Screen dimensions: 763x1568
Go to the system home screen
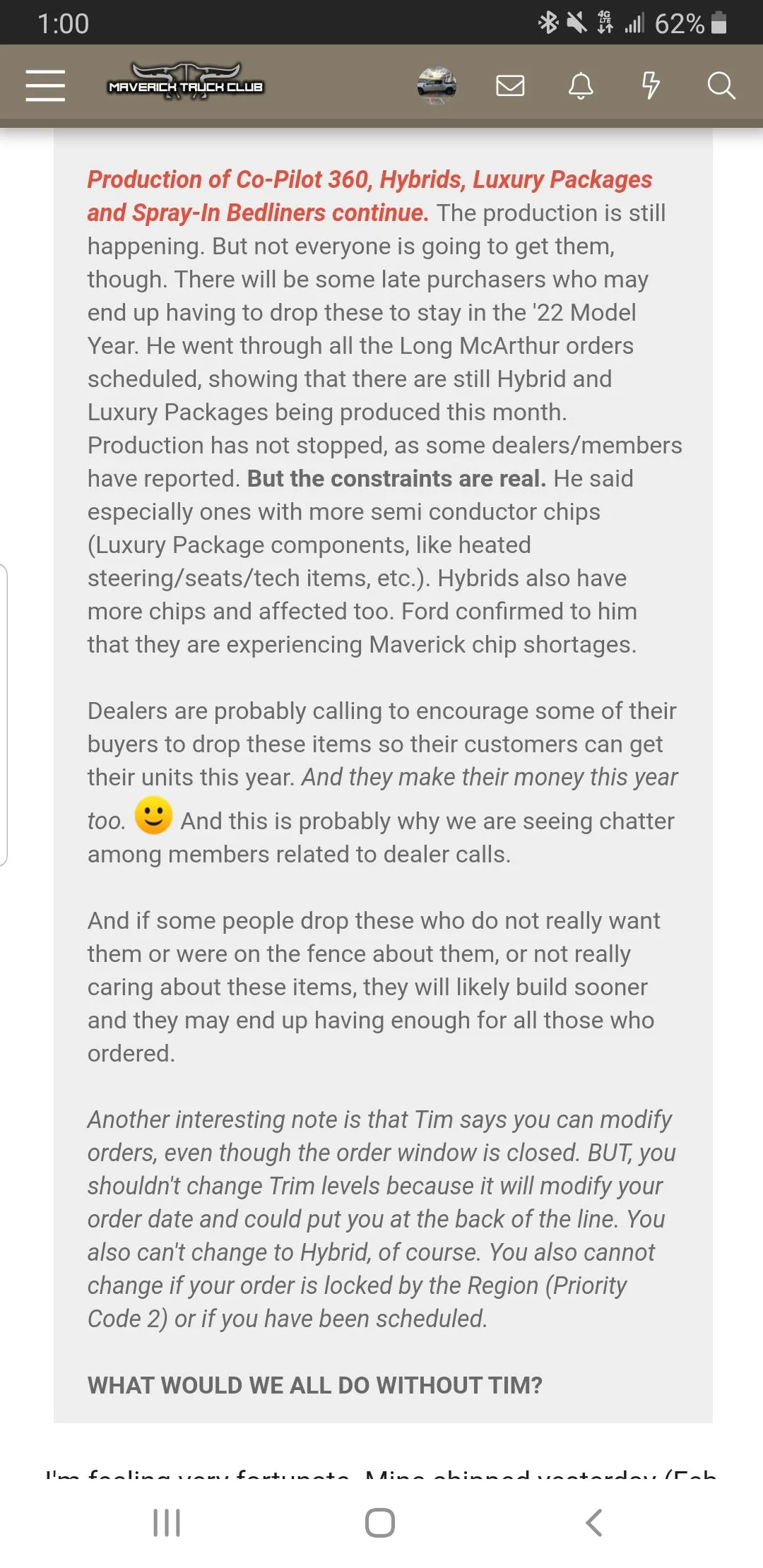pos(380,1523)
